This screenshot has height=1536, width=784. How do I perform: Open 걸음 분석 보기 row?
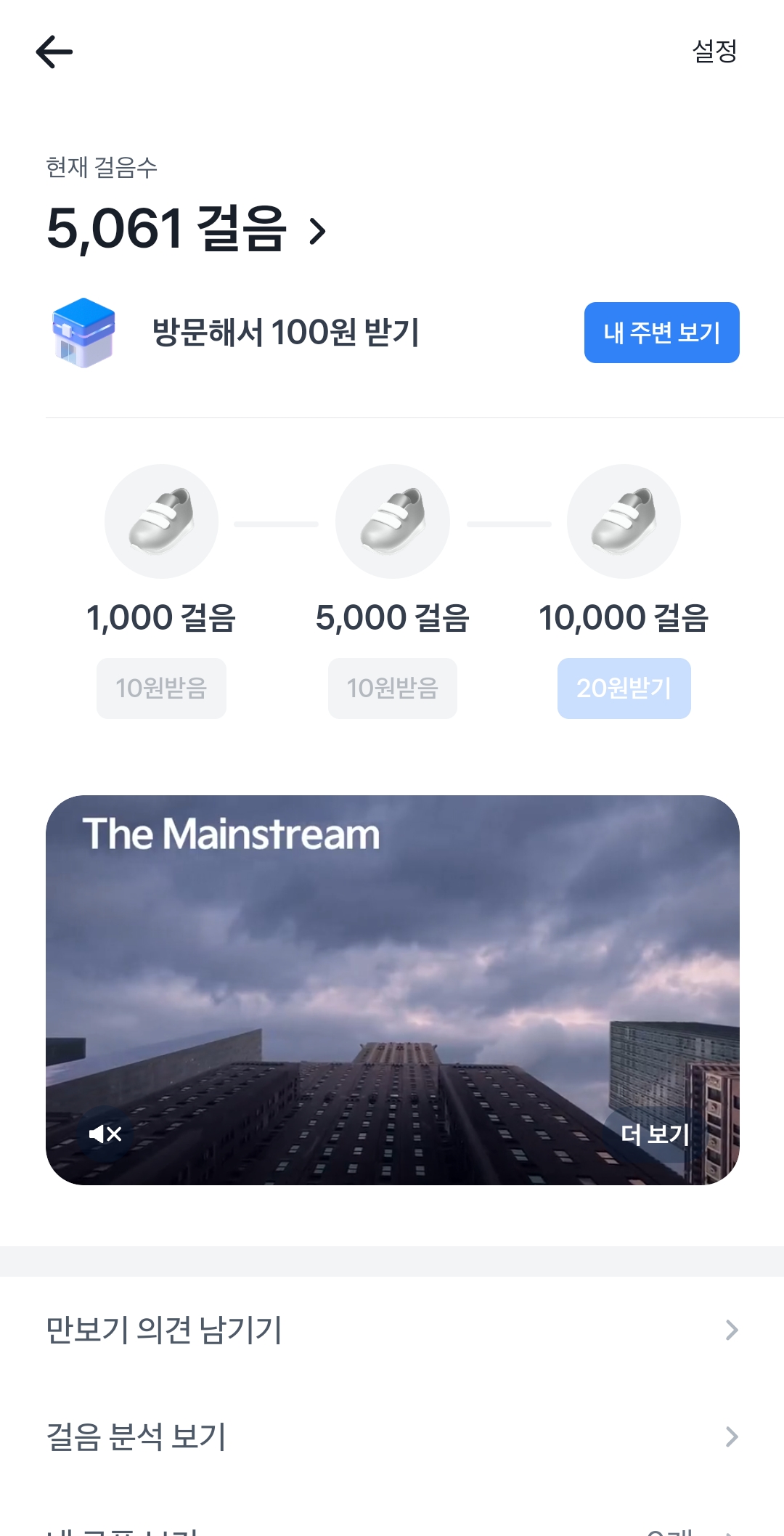(392, 1437)
